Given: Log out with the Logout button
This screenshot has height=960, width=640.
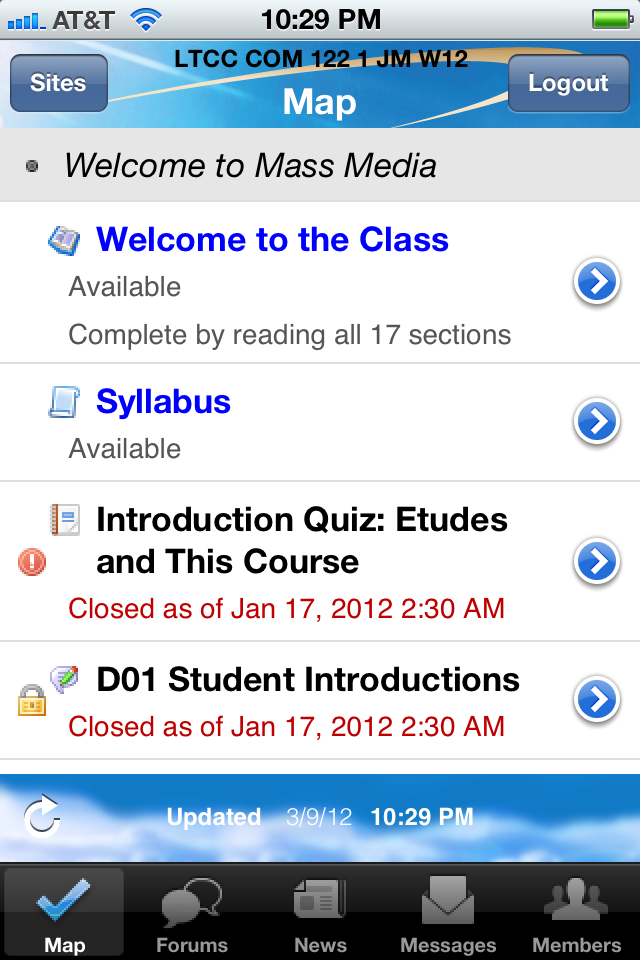Looking at the screenshot, I should (x=568, y=84).
